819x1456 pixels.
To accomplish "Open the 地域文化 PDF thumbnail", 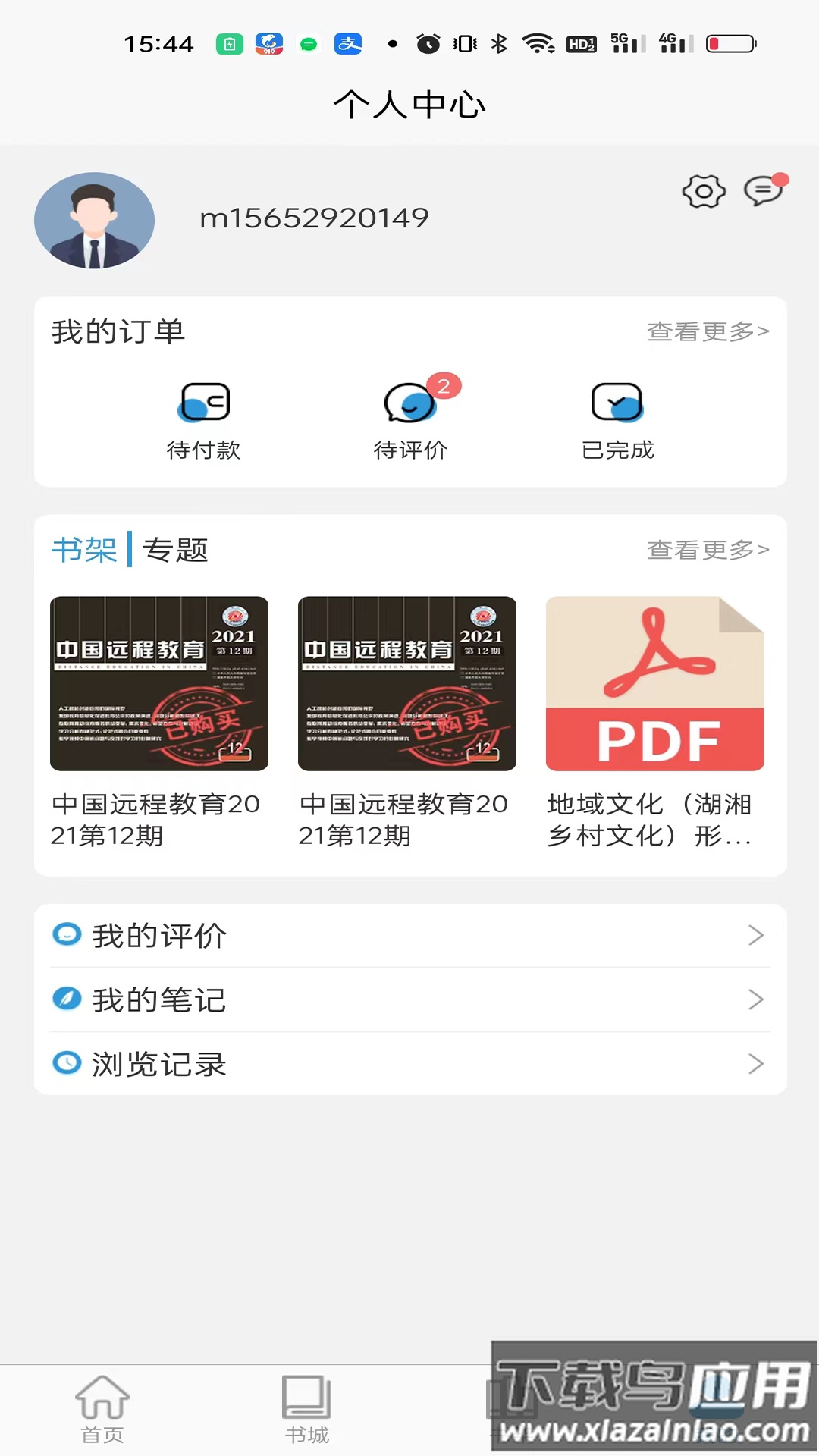I will tap(655, 683).
